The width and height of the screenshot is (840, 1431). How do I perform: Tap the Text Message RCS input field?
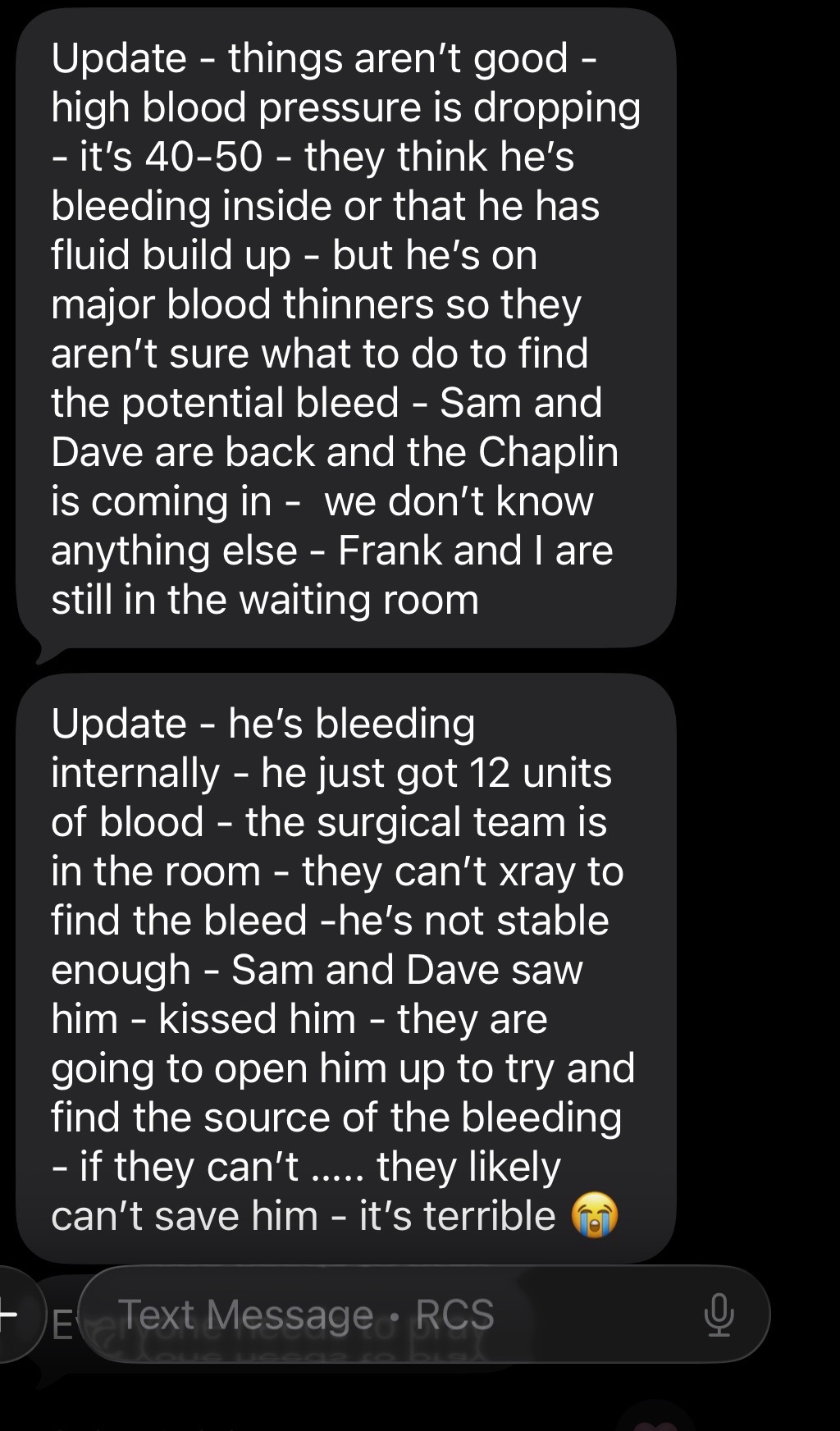coord(394,1314)
